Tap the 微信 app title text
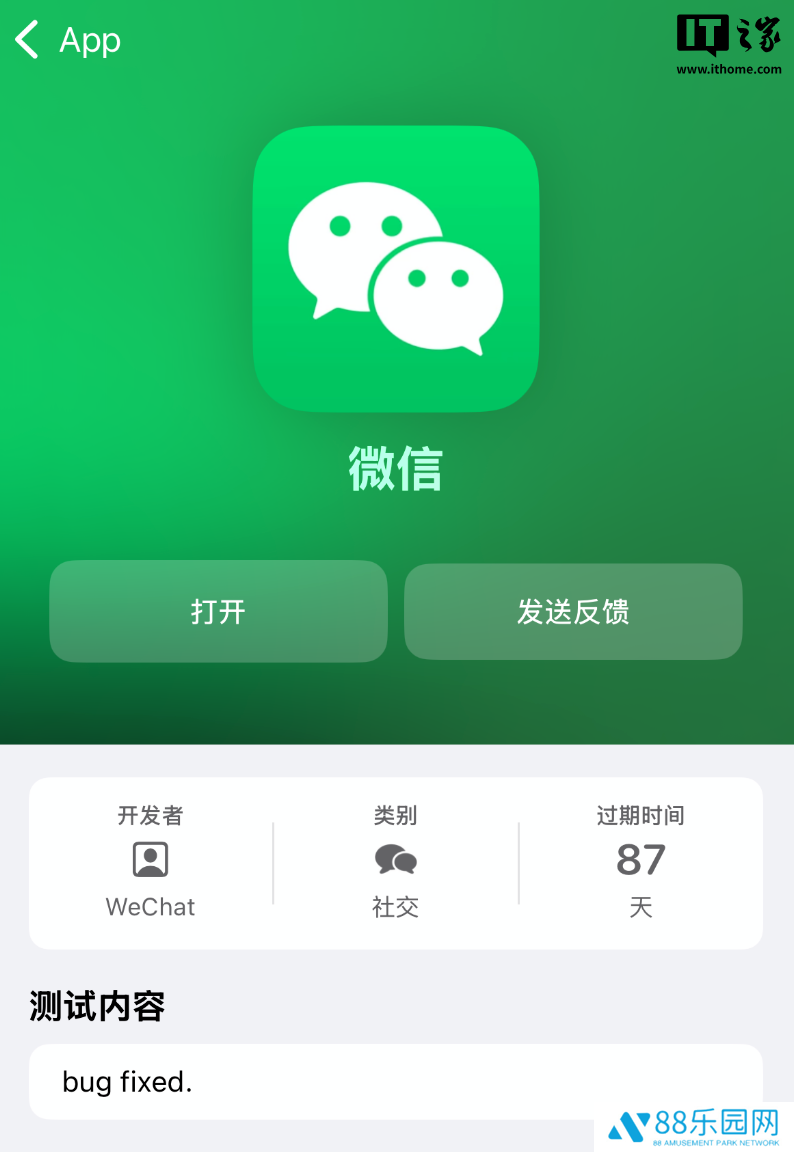The height and width of the screenshot is (1152, 794). (x=396, y=470)
